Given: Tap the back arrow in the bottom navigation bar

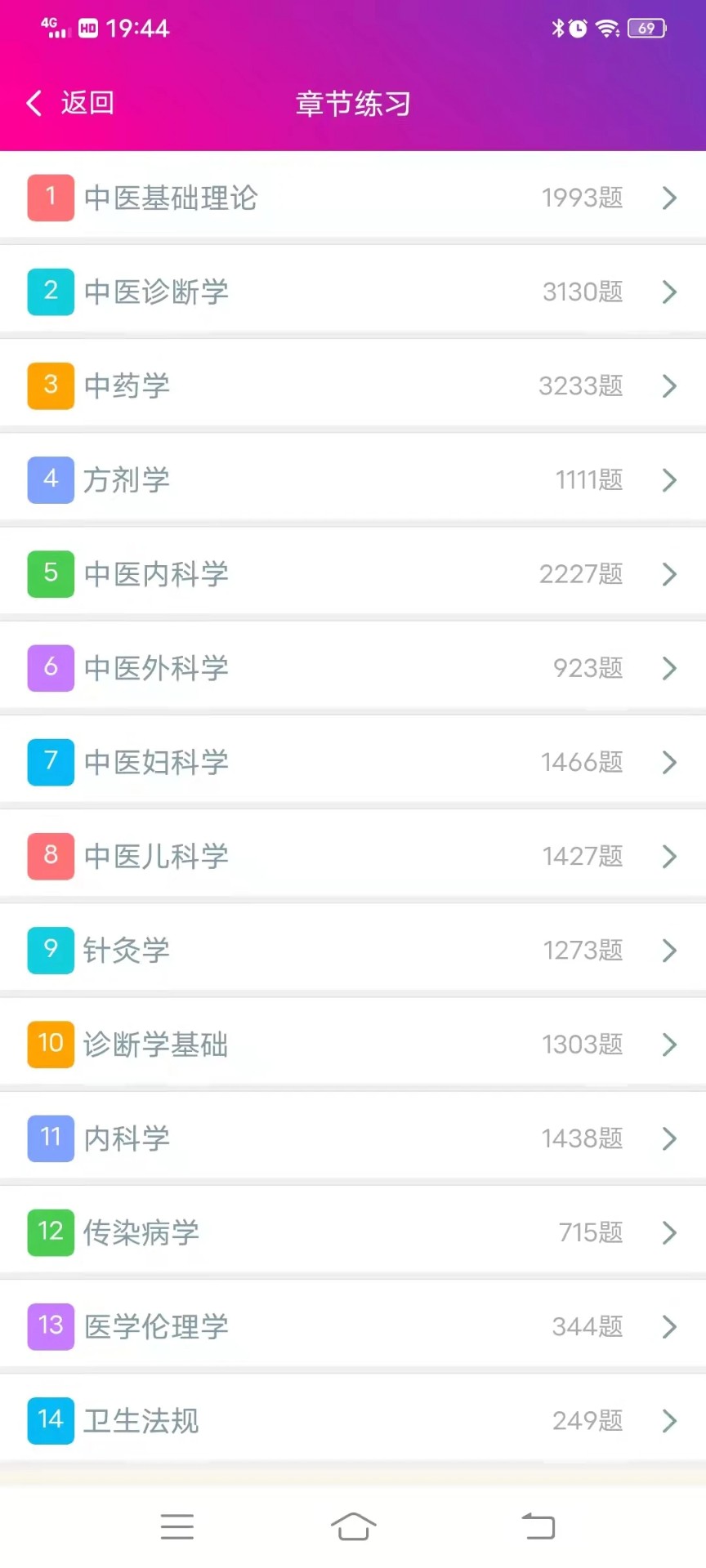Looking at the screenshot, I should tap(538, 1526).
